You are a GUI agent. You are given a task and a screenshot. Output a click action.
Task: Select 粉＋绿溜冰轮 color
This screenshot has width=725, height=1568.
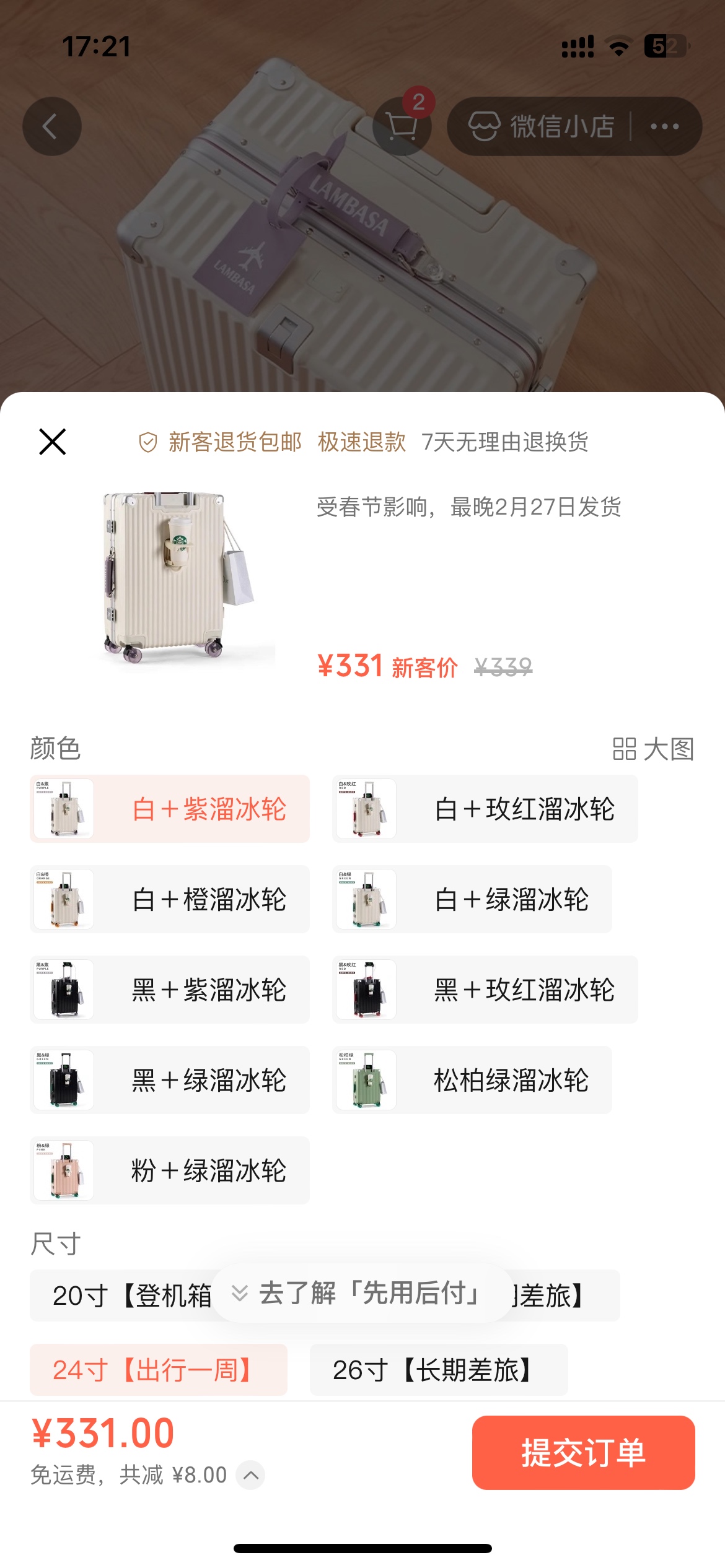[x=170, y=1170]
